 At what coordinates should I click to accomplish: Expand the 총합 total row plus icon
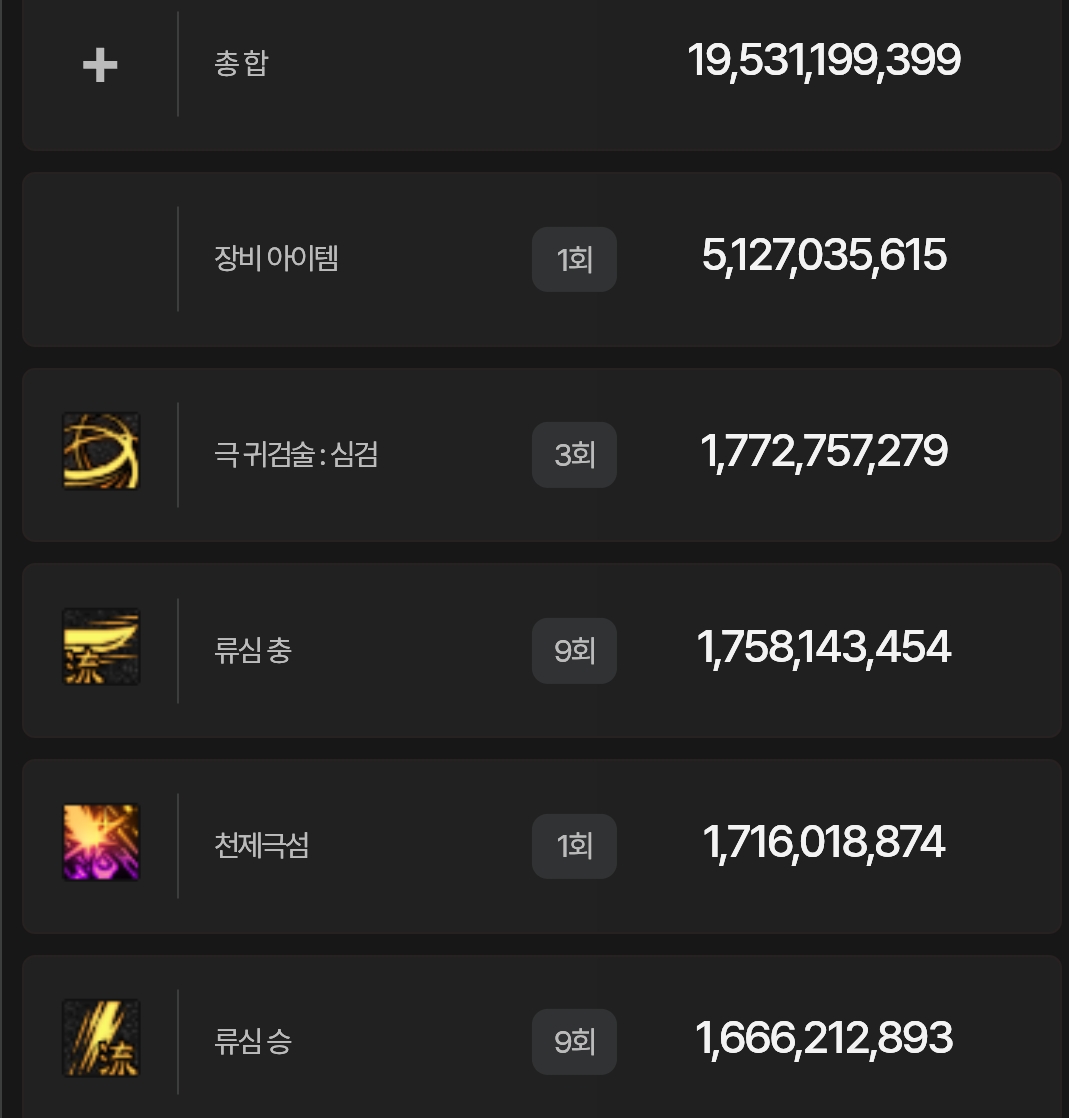100,66
